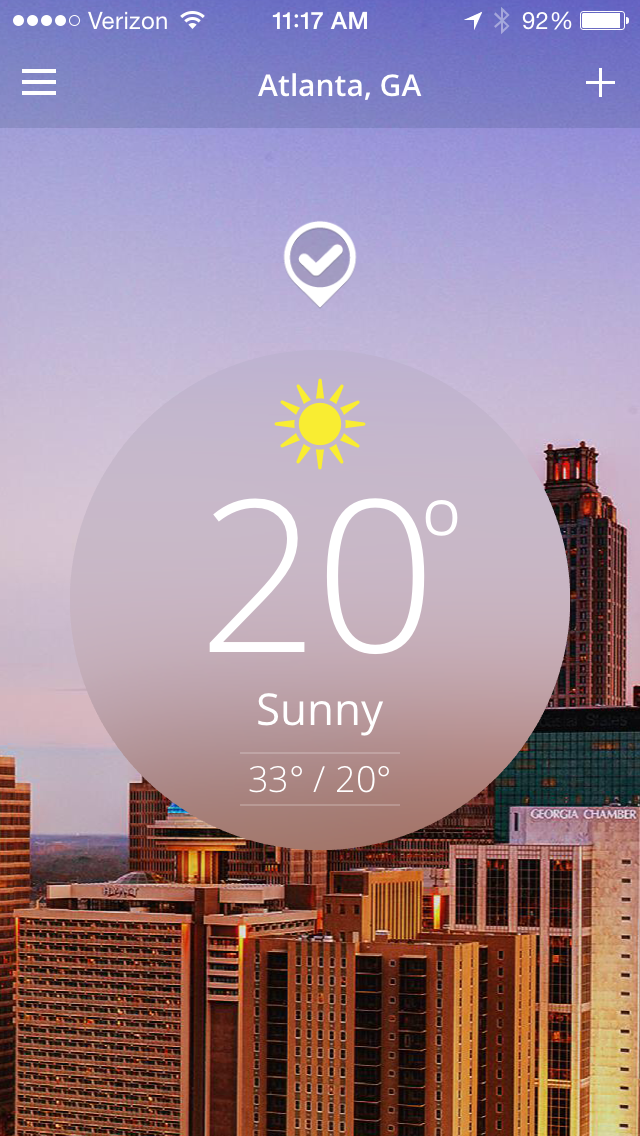640x1136 pixels.
Task: Add a new city with plus icon
Action: (x=600, y=84)
